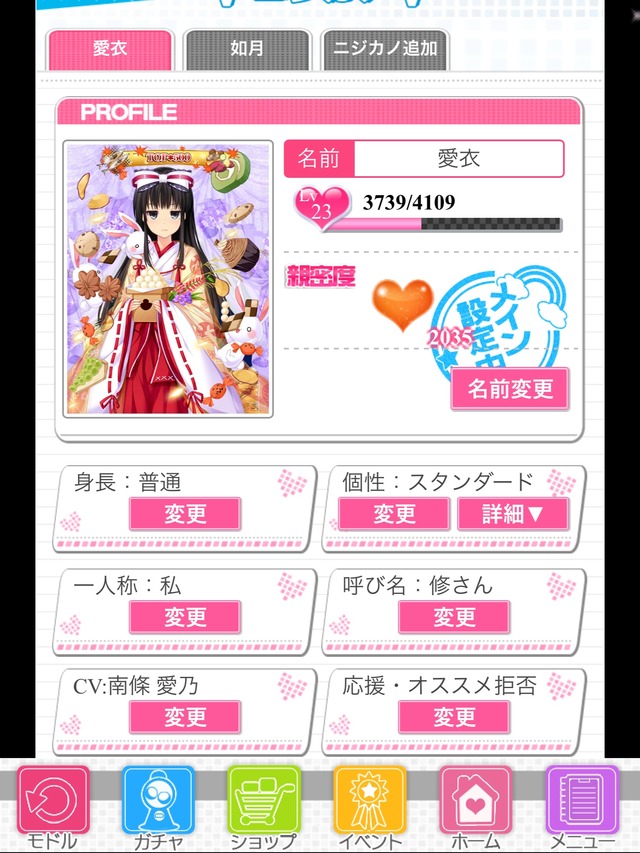Change the 身長 setting

(x=185, y=514)
